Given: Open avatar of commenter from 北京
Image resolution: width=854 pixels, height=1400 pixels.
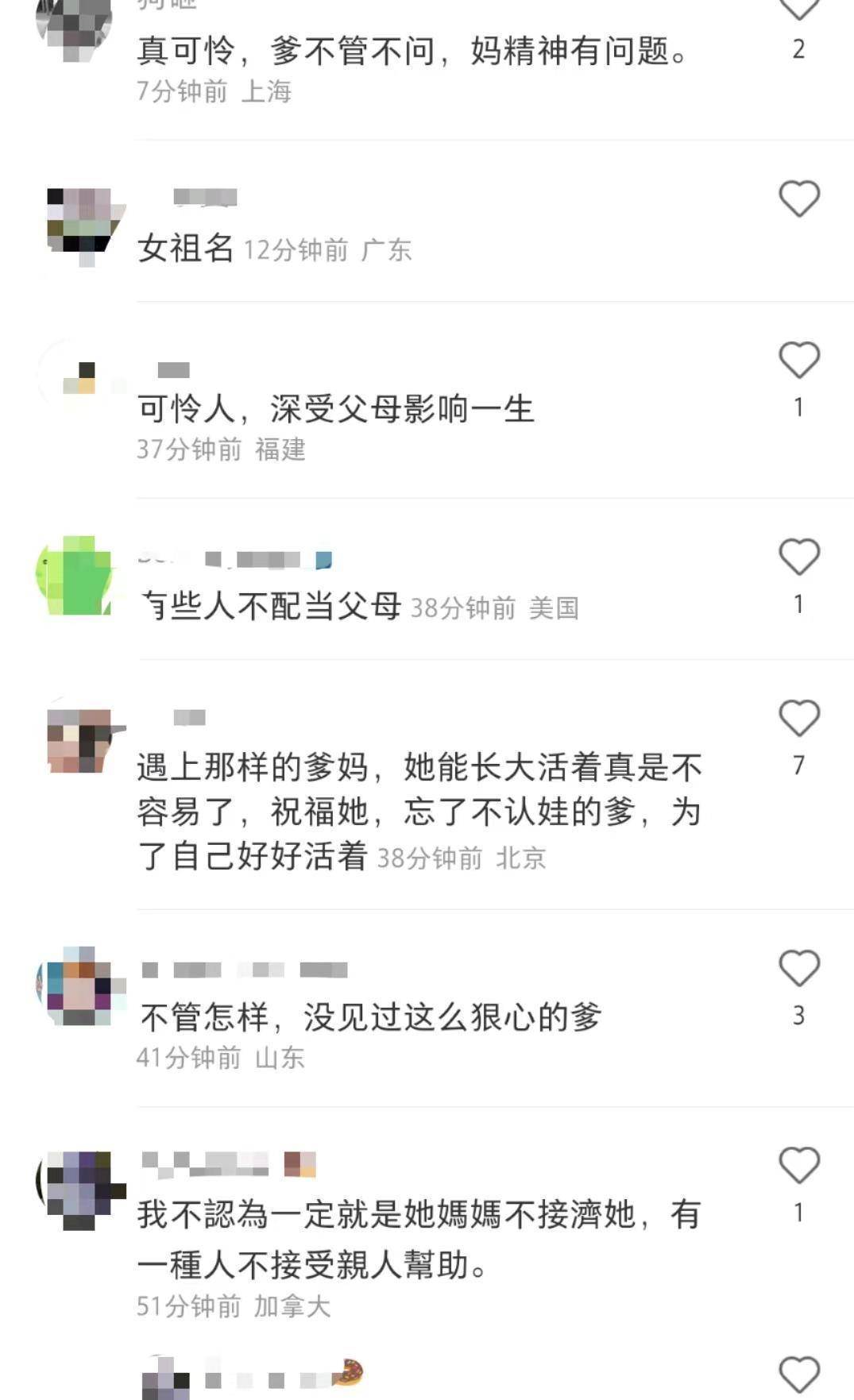Looking at the screenshot, I should [79, 740].
